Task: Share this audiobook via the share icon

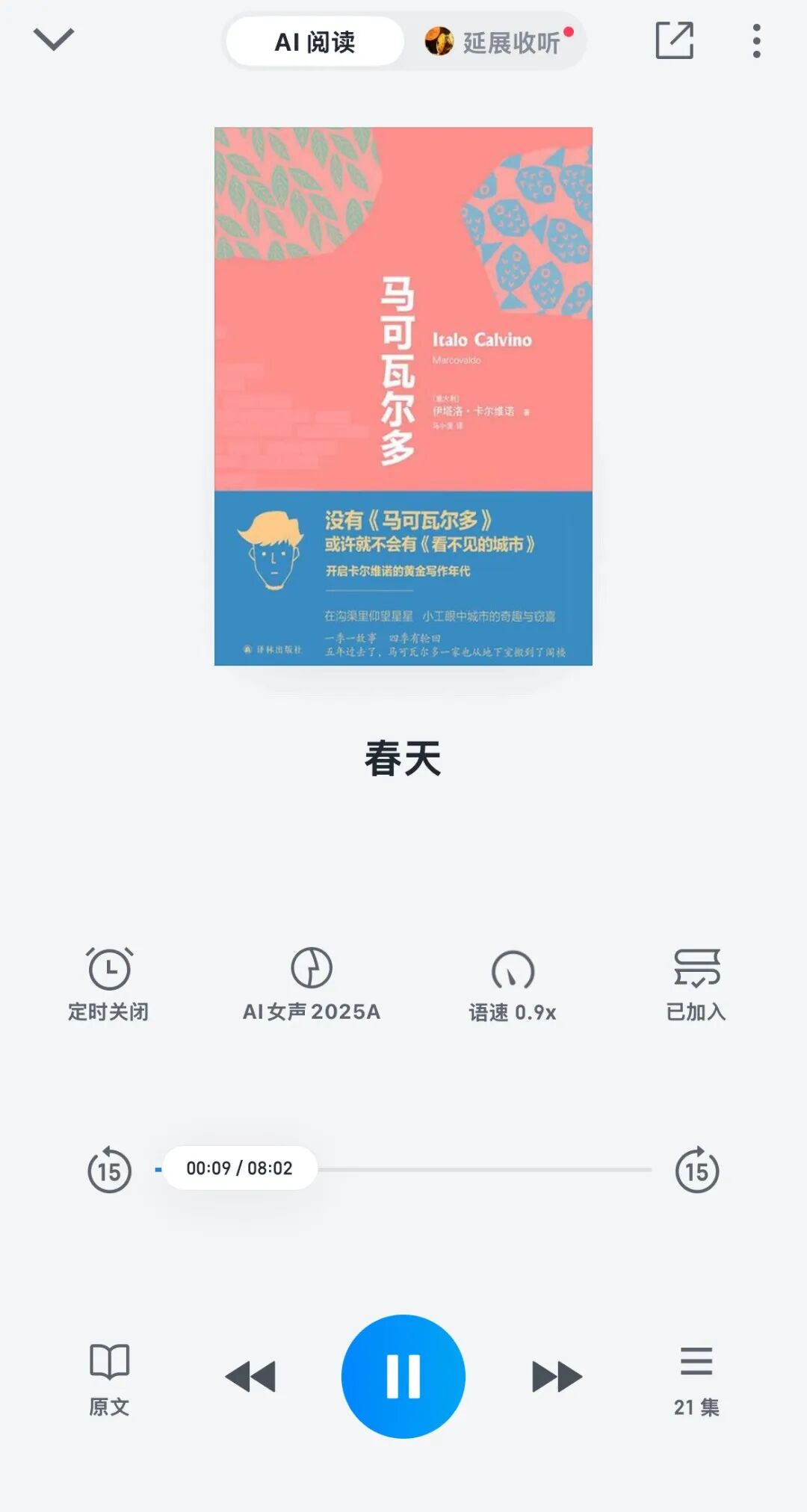Action: [x=674, y=40]
